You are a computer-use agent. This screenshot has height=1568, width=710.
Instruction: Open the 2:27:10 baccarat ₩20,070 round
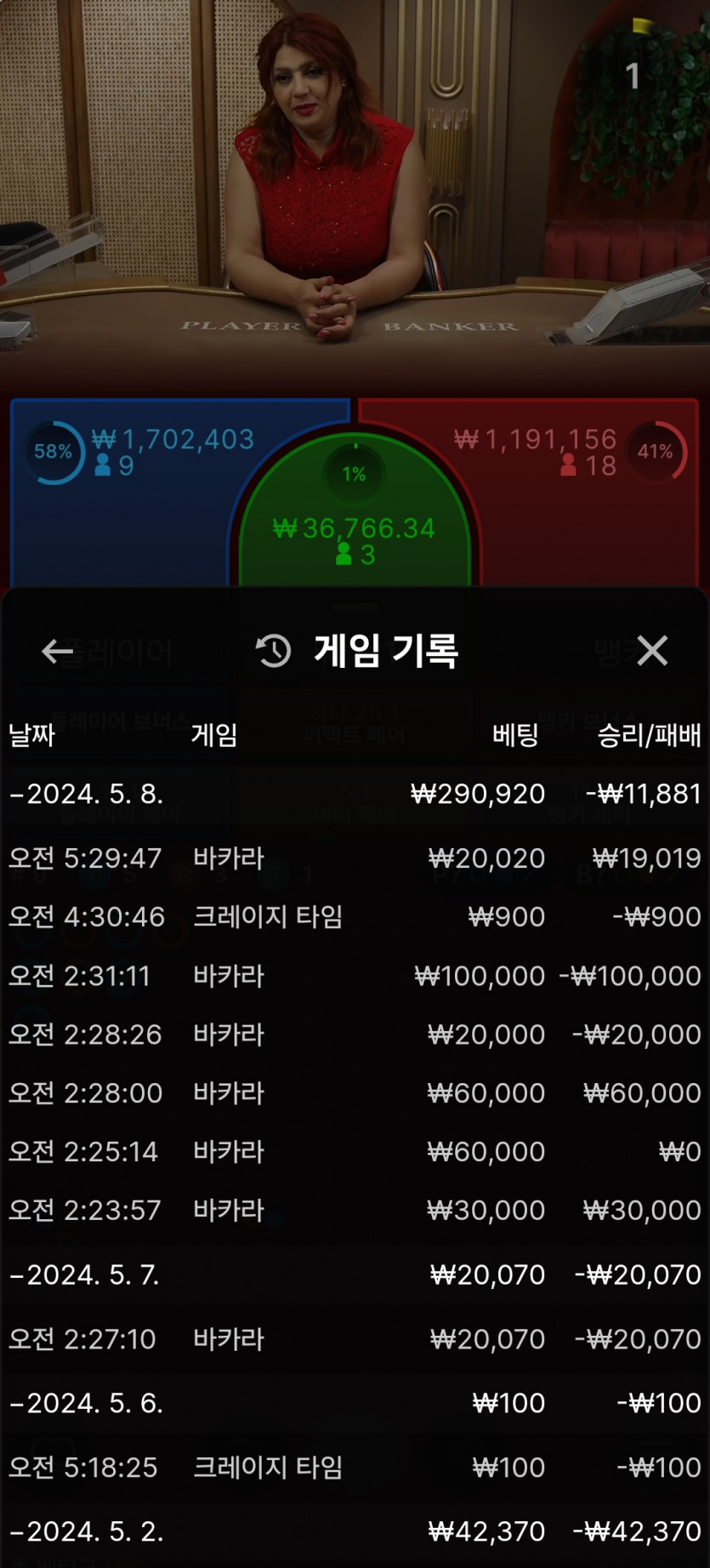pyautogui.click(x=355, y=1340)
